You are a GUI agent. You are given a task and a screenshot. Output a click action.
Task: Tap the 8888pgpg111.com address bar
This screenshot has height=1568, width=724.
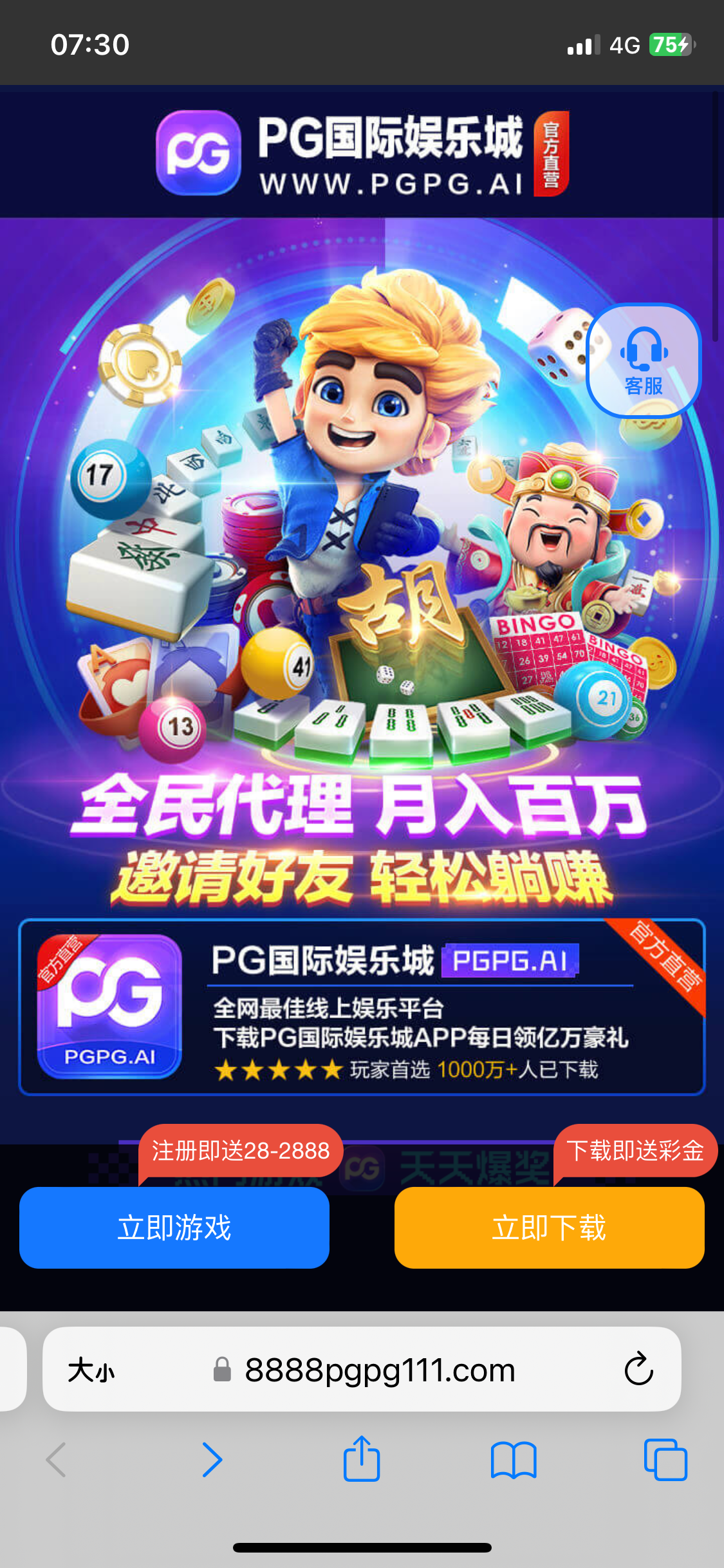coord(380,1370)
